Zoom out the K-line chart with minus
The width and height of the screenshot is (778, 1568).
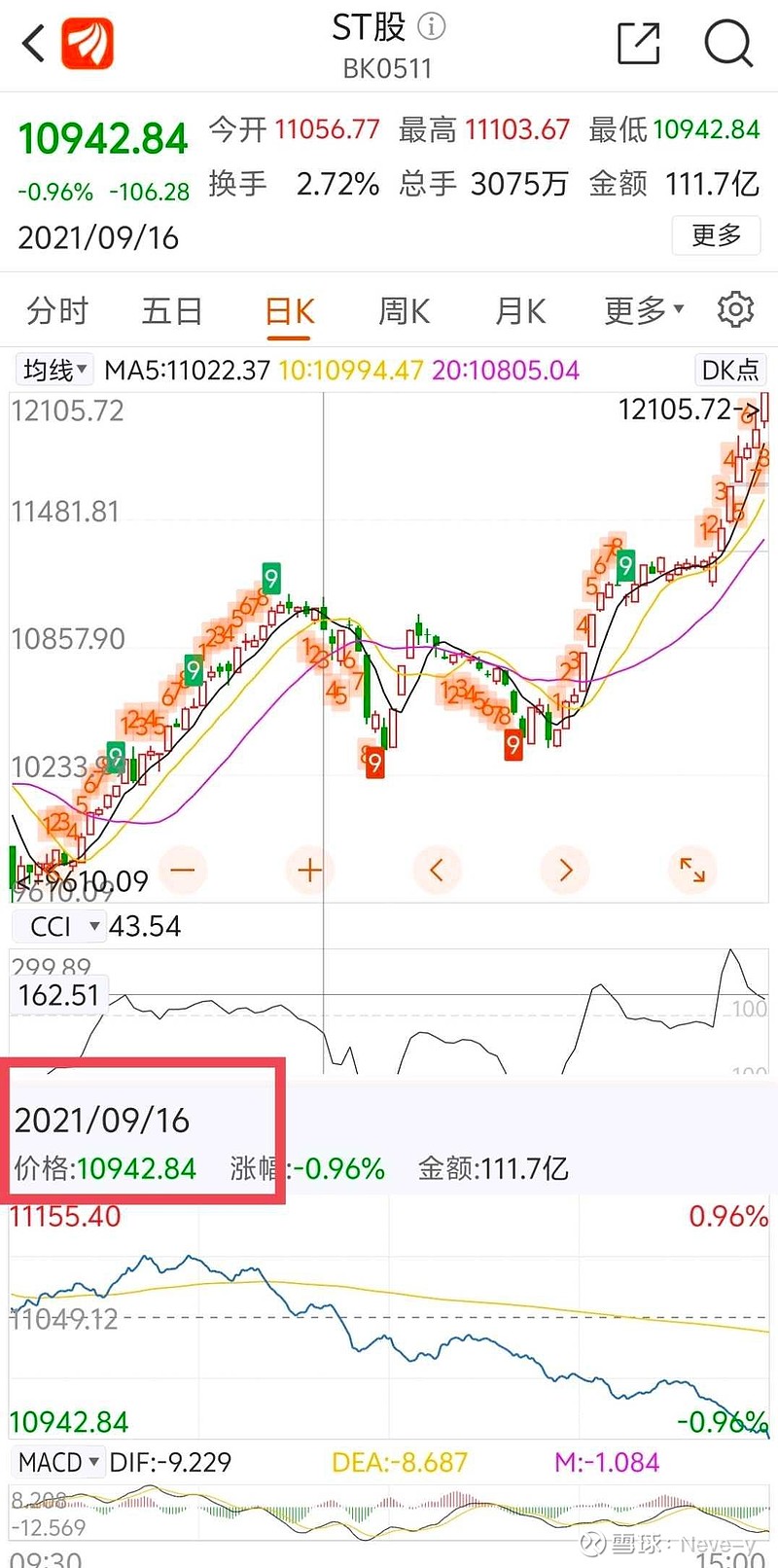point(183,869)
